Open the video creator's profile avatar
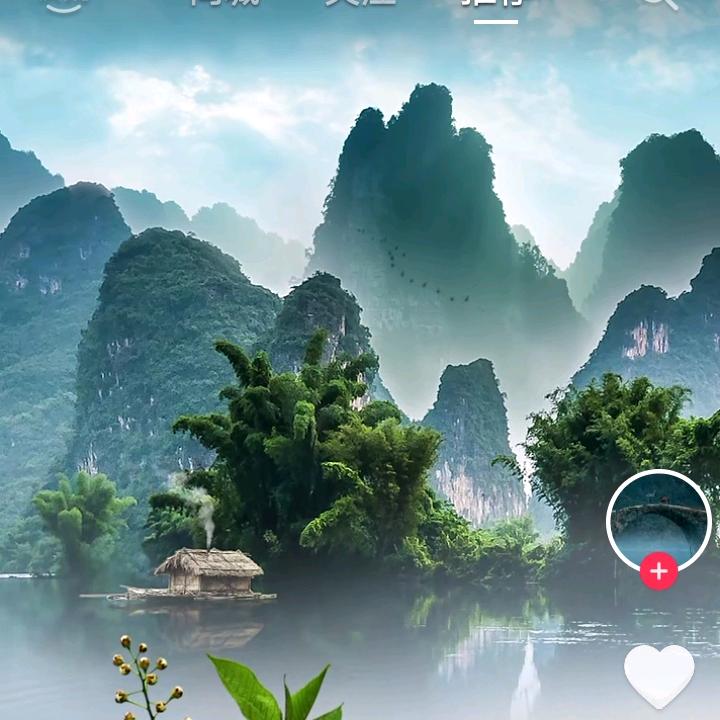 pyautogui.click(x=658, y=519)
